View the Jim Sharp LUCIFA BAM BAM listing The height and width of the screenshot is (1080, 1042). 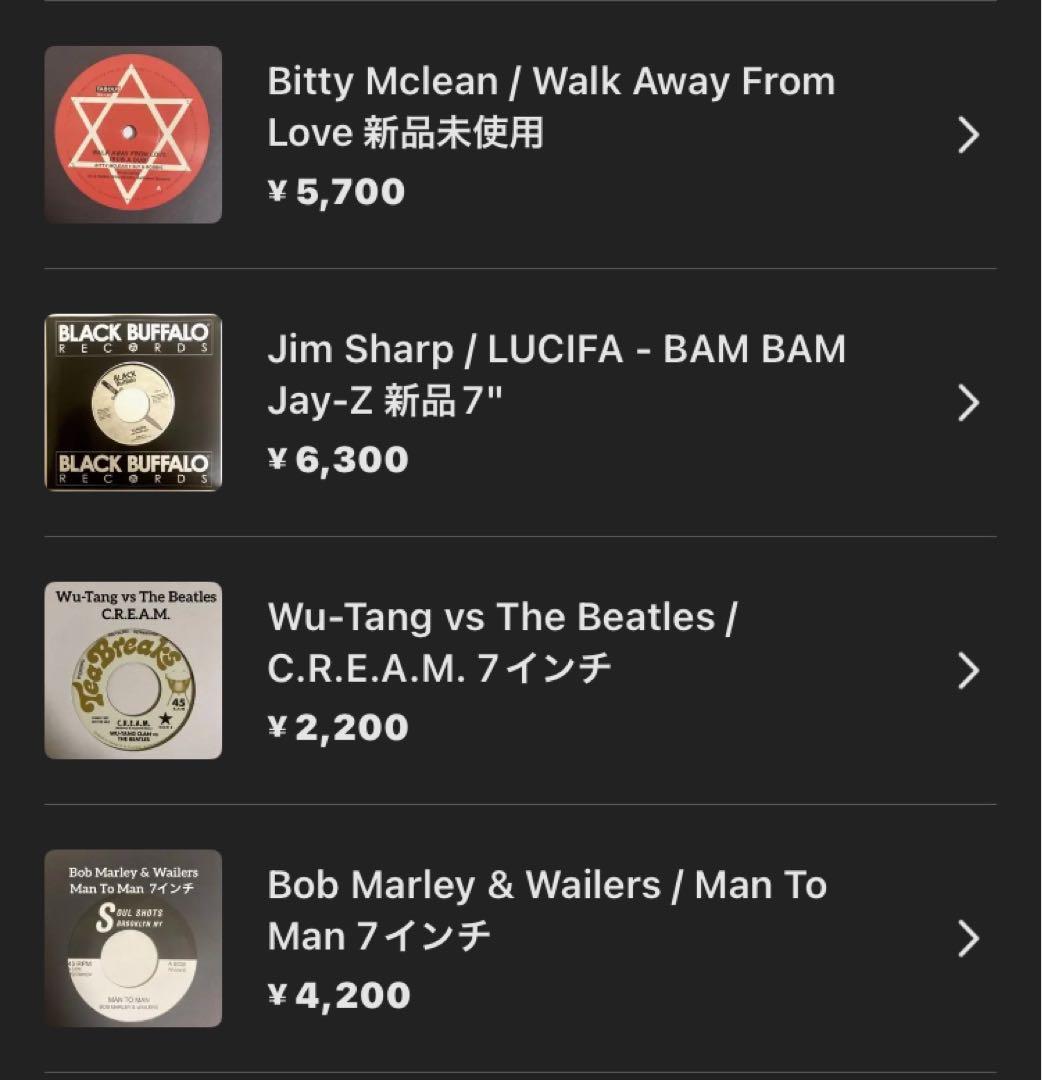(555, 376)
